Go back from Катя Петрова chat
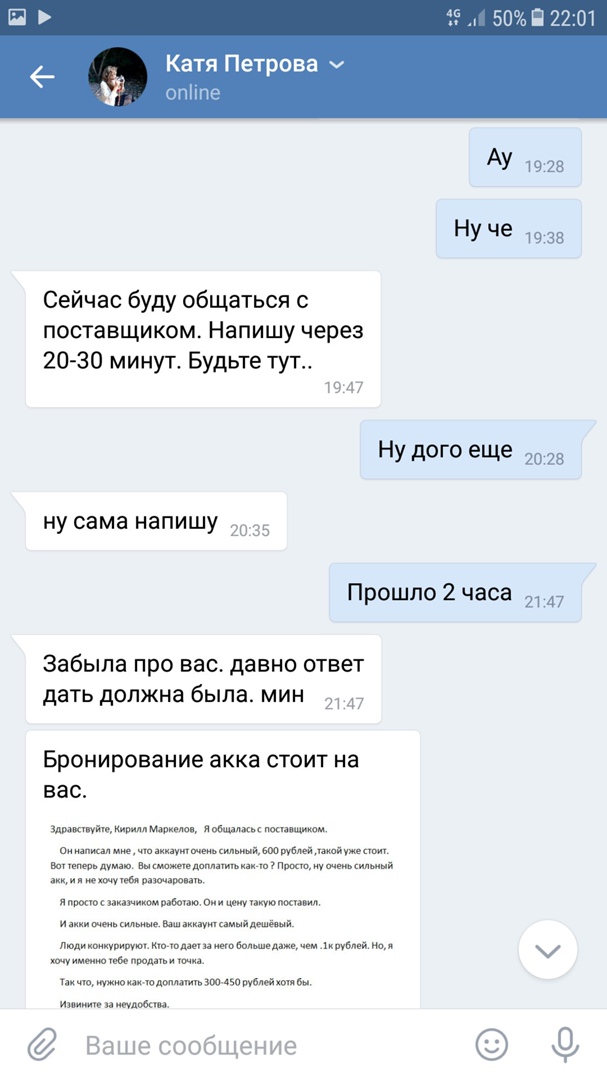The height and width of the screenshot is (1080, 607). [42, 77]
